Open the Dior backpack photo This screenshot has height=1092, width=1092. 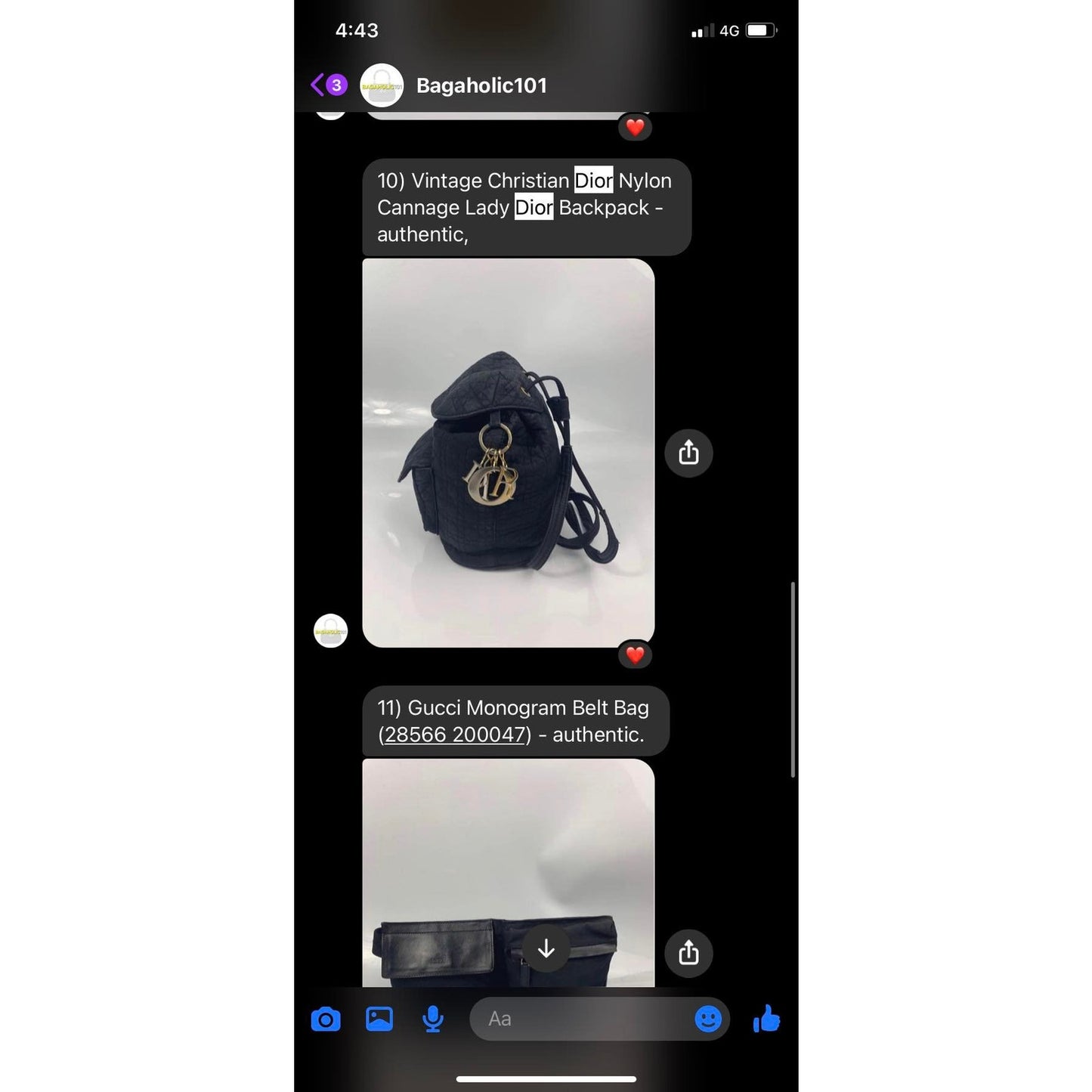coord(508,453)
